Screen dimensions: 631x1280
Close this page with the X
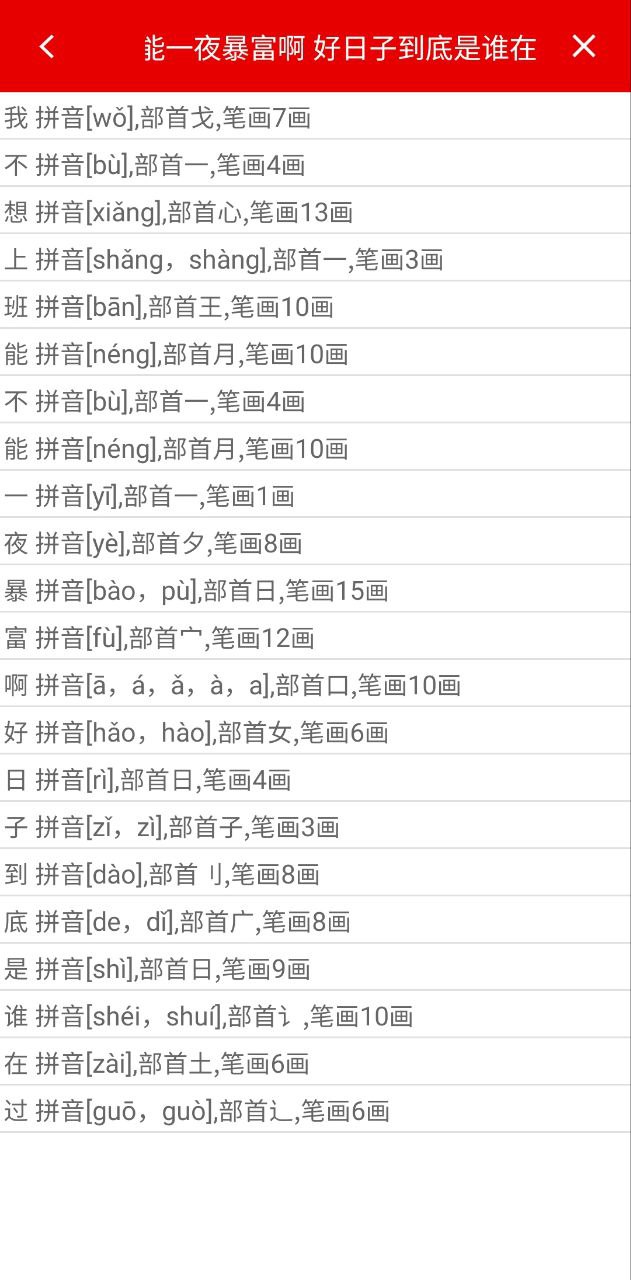pos(584,46)
